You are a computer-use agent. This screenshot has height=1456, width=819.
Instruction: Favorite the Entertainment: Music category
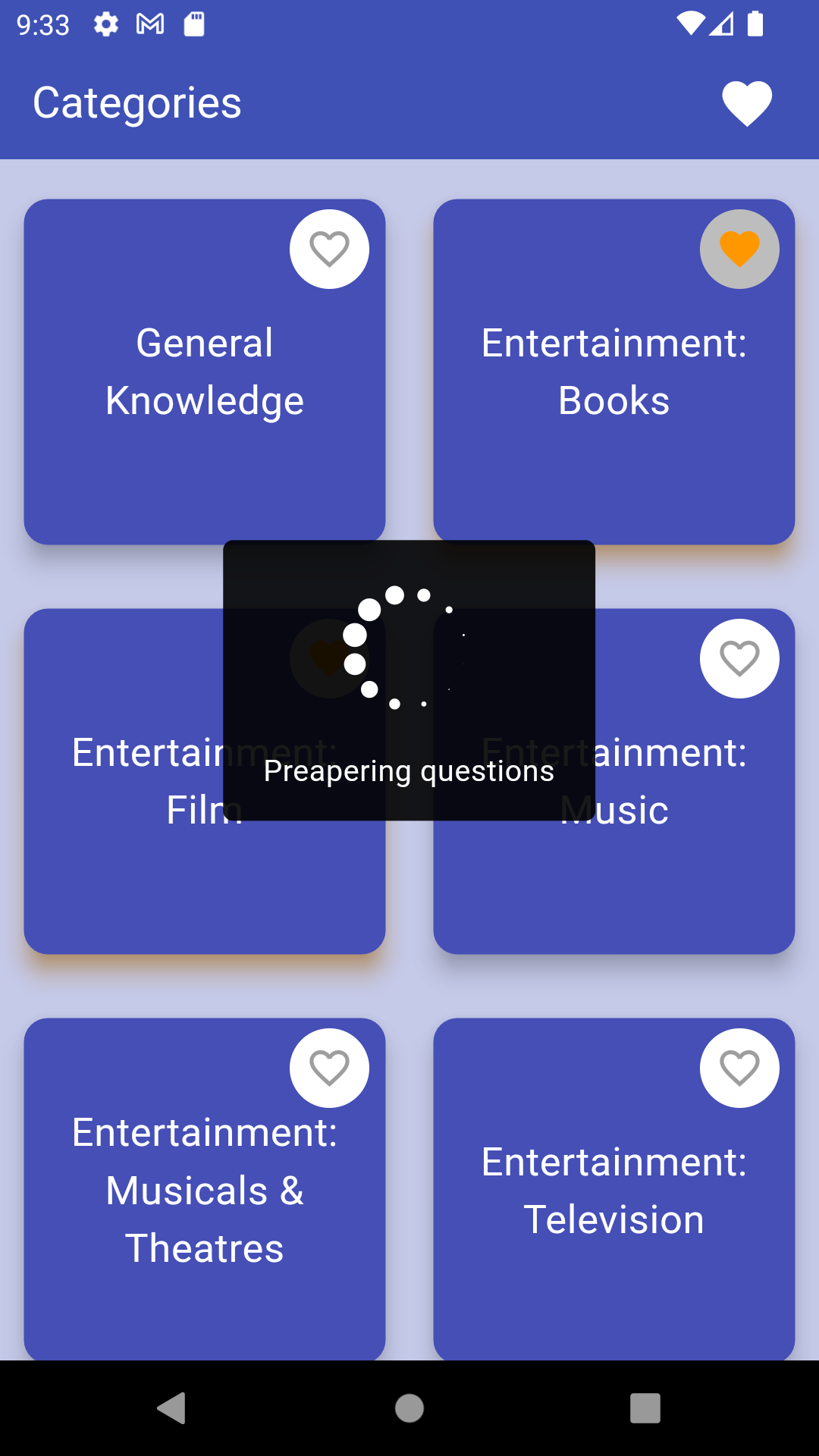[x=739, y=657]
